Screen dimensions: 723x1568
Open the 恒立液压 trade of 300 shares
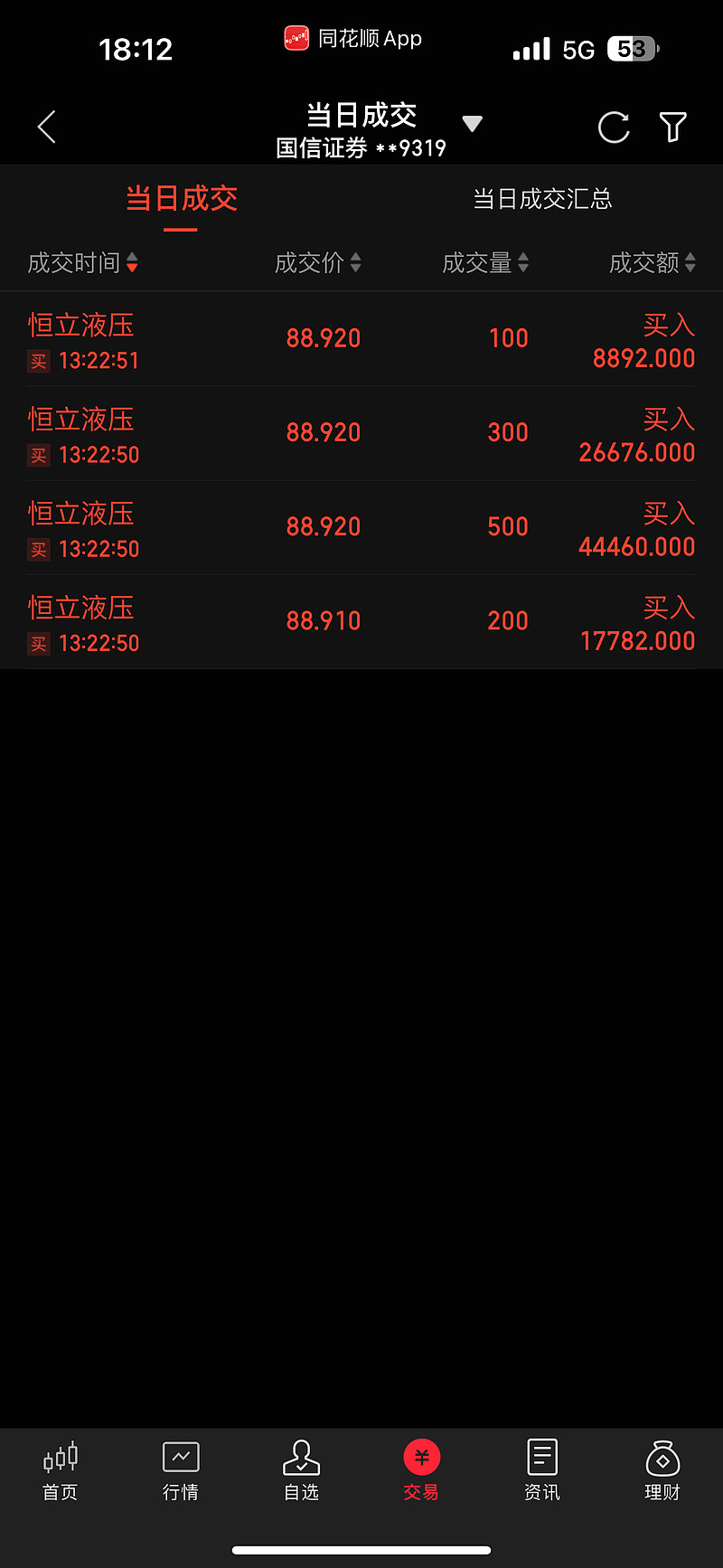click(361, 434)
